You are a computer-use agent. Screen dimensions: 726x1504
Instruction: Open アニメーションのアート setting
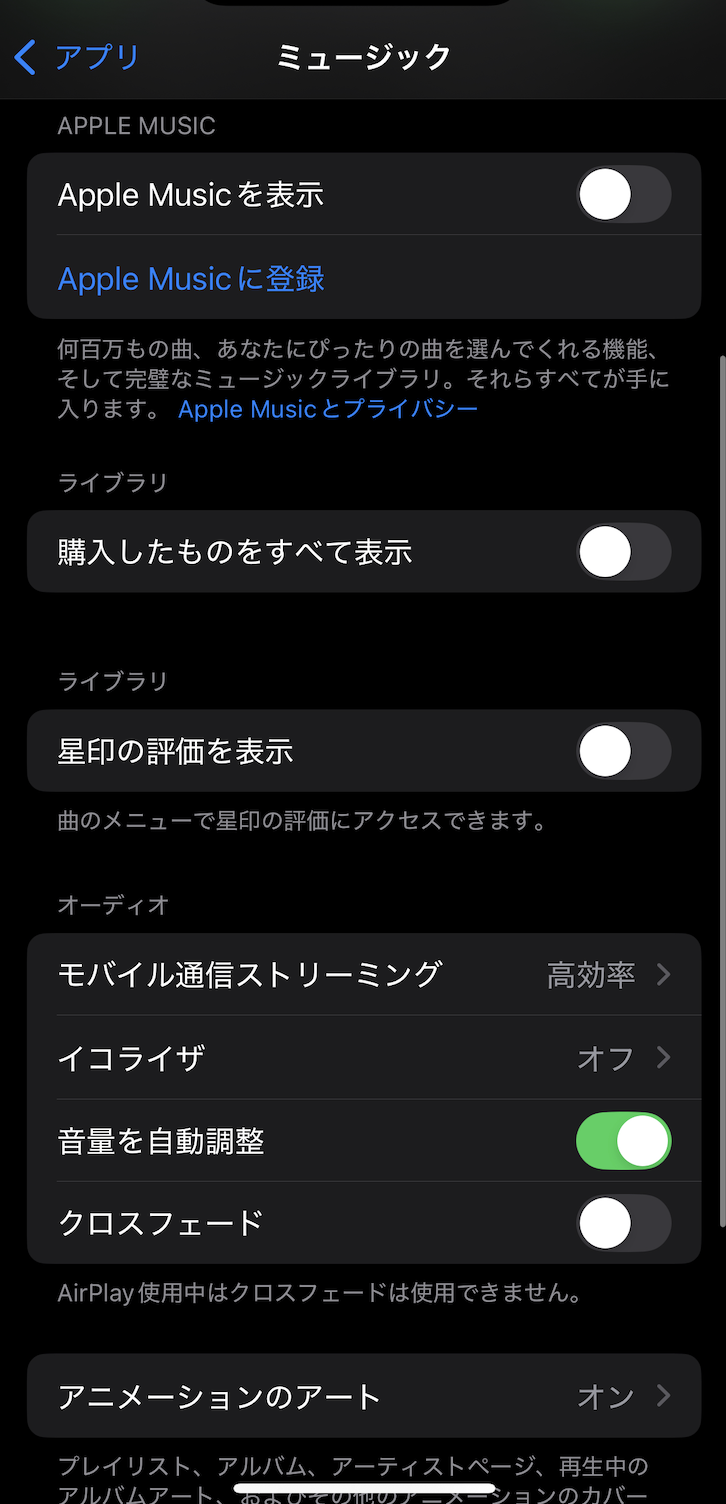tap(364, 1396)
